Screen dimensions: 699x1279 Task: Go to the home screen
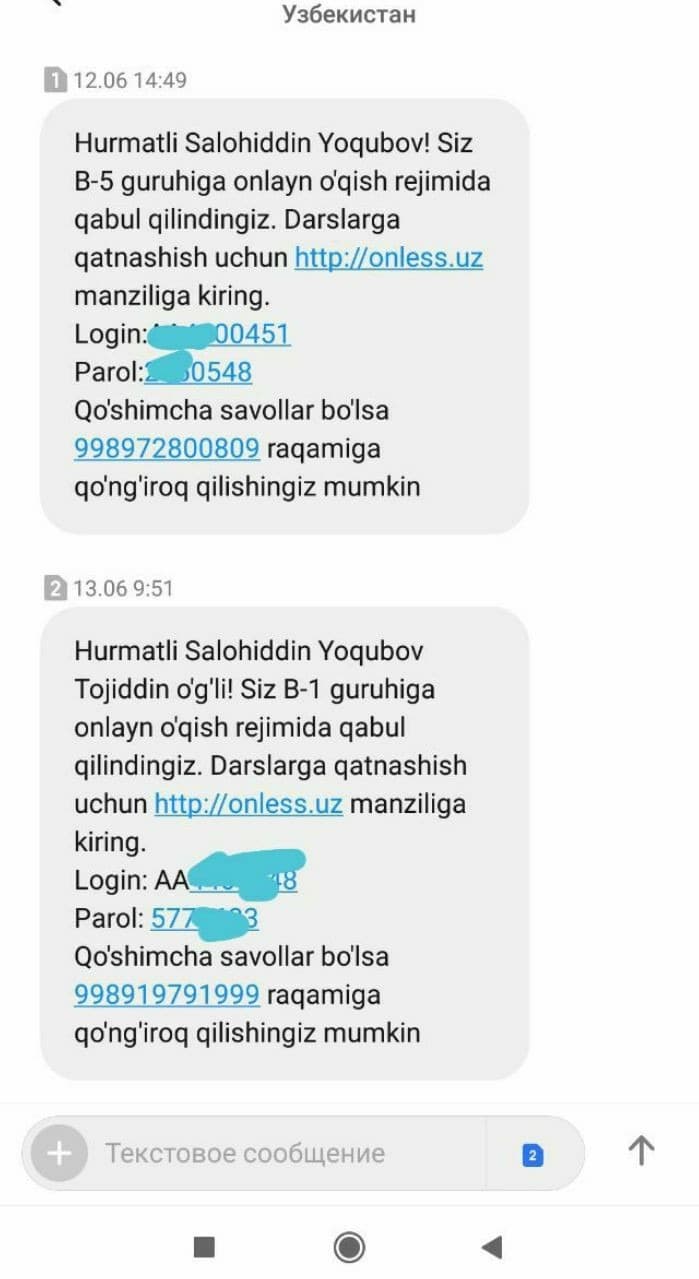(349, 1246)
